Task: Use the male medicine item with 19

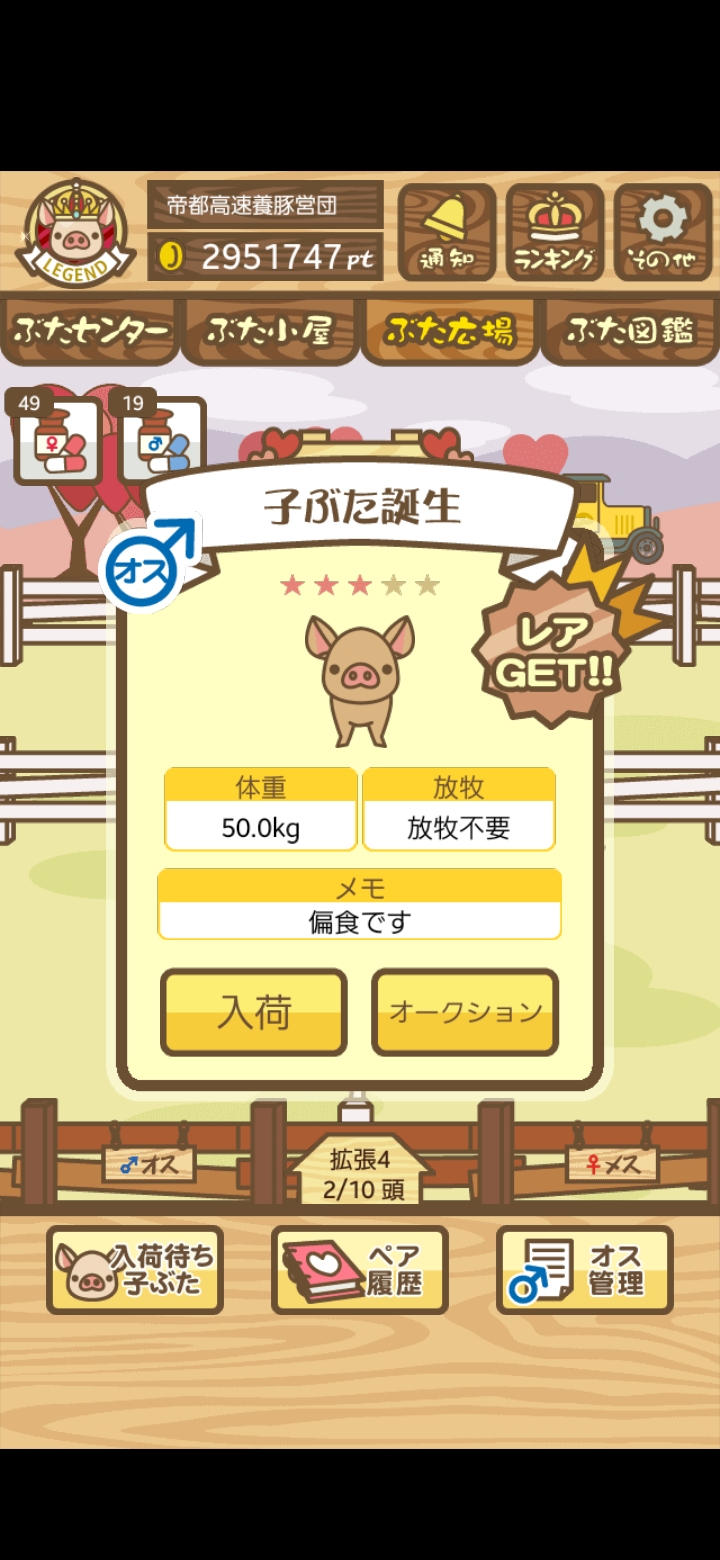Action: pyautogui.click(x=162, y=441)
